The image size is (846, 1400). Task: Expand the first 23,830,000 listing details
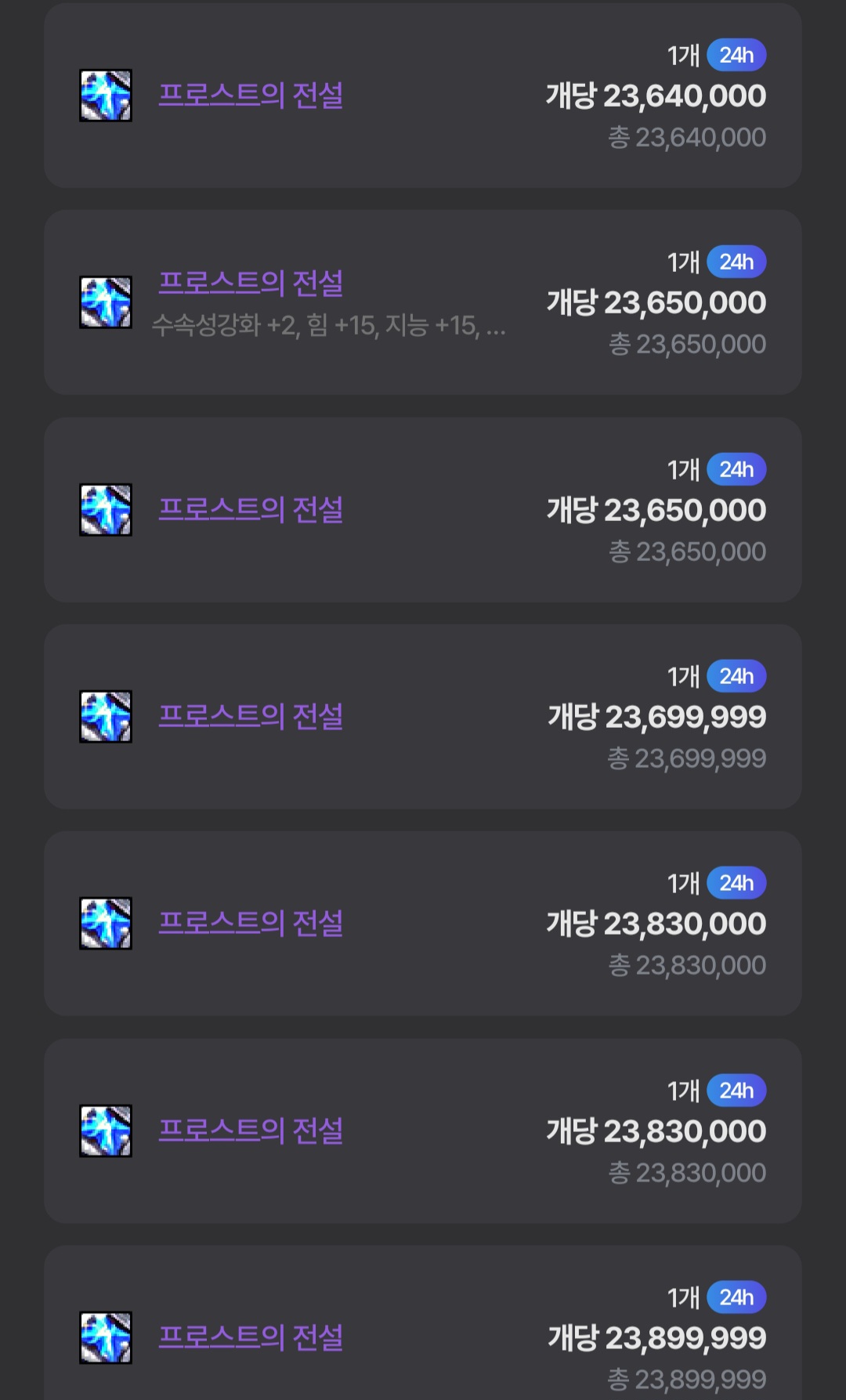click(x=423, y=923)
